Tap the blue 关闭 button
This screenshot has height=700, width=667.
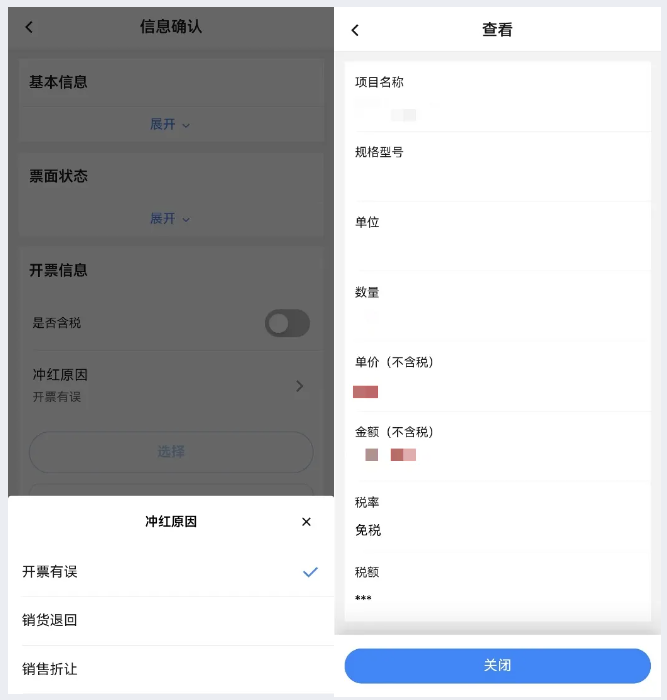(497, 665)
